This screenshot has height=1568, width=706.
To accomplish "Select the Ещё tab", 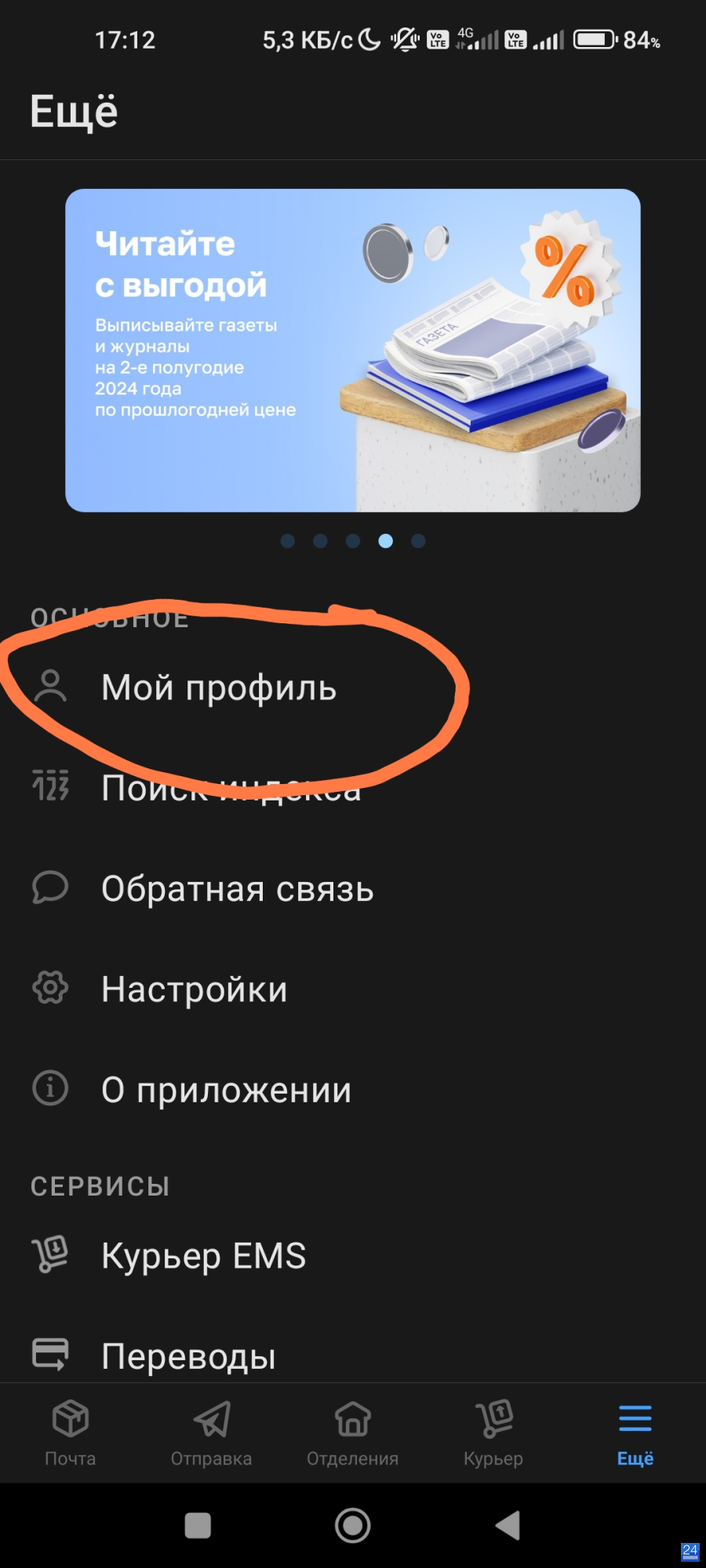I will pyautogui.click(x=635, y=1433).
